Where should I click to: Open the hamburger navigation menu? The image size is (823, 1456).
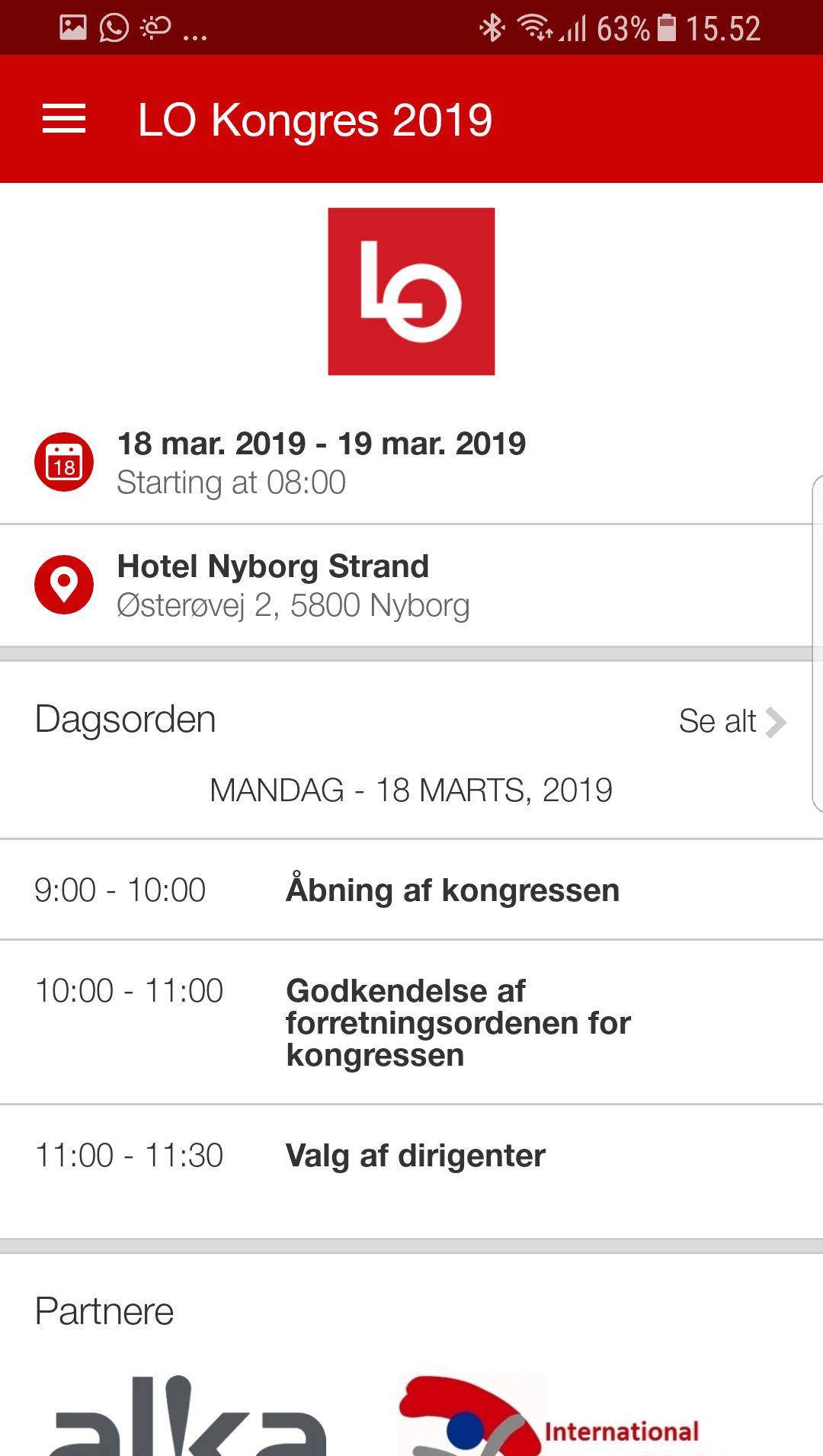click(64, 120)
